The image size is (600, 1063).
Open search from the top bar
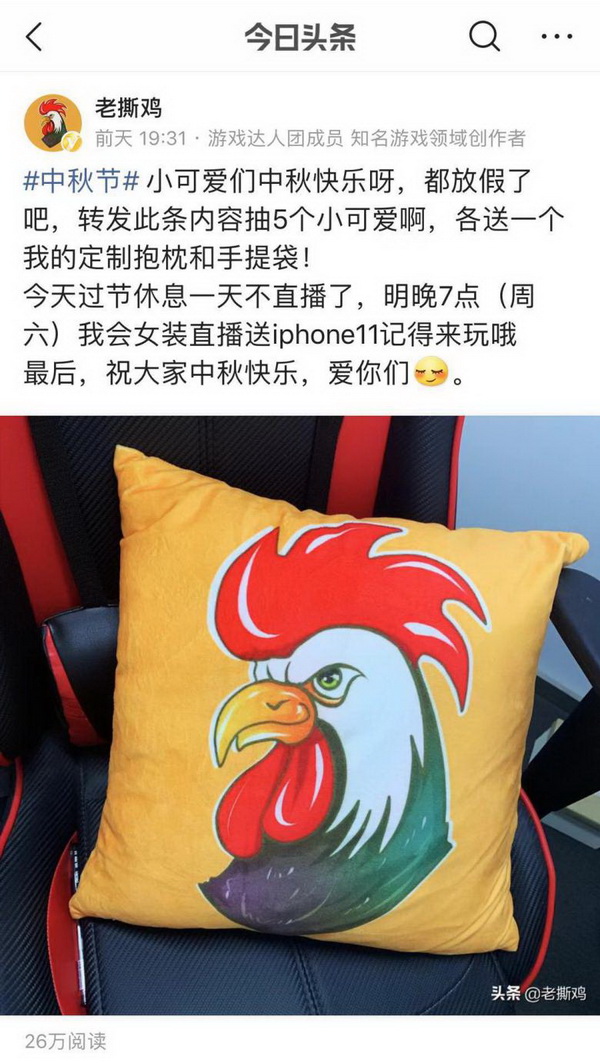click(x=485, y=38)
